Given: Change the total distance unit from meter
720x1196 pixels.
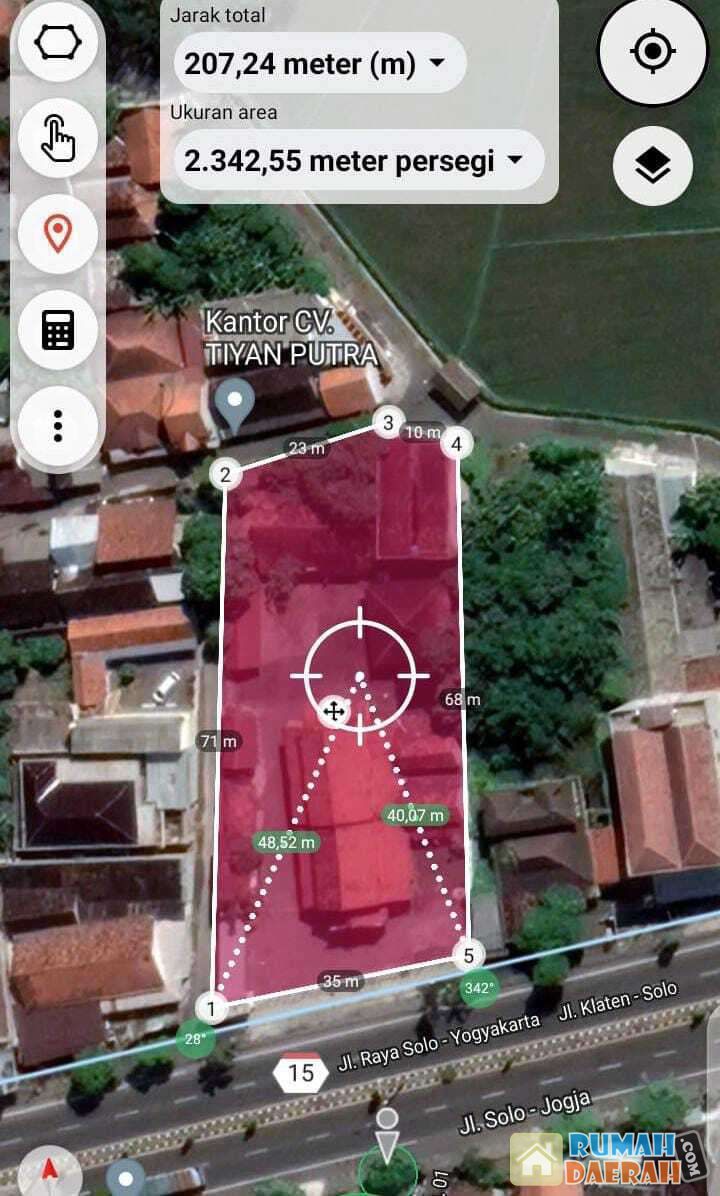Looking at the screenshot, I should tap(320, 64).
